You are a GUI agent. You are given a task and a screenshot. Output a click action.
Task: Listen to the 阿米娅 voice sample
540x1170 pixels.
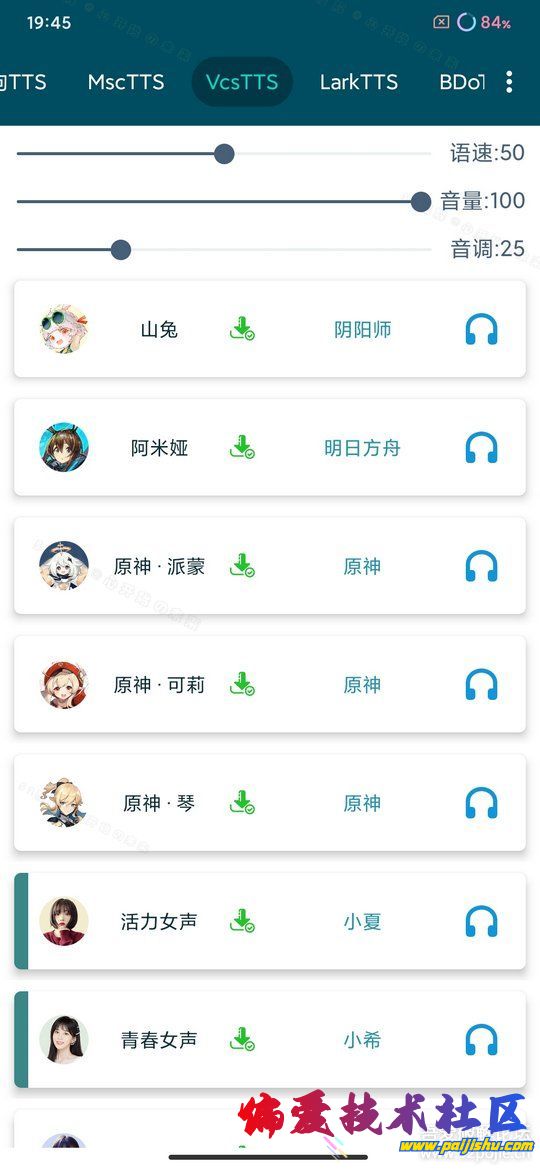click(481, 448)
